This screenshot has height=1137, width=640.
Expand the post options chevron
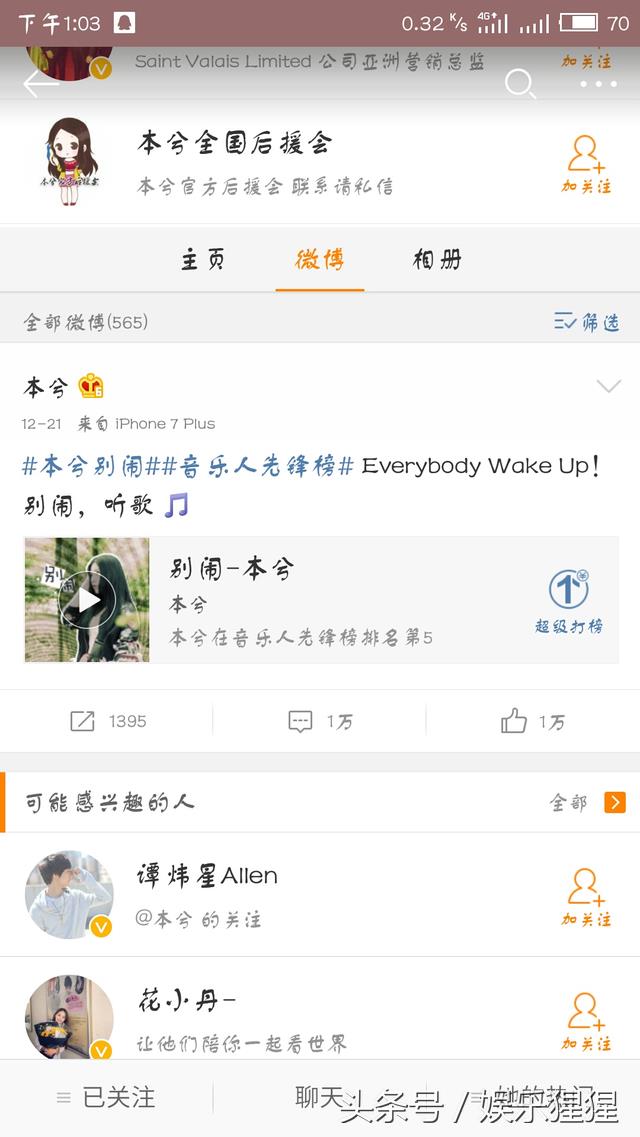click(608, 386)
